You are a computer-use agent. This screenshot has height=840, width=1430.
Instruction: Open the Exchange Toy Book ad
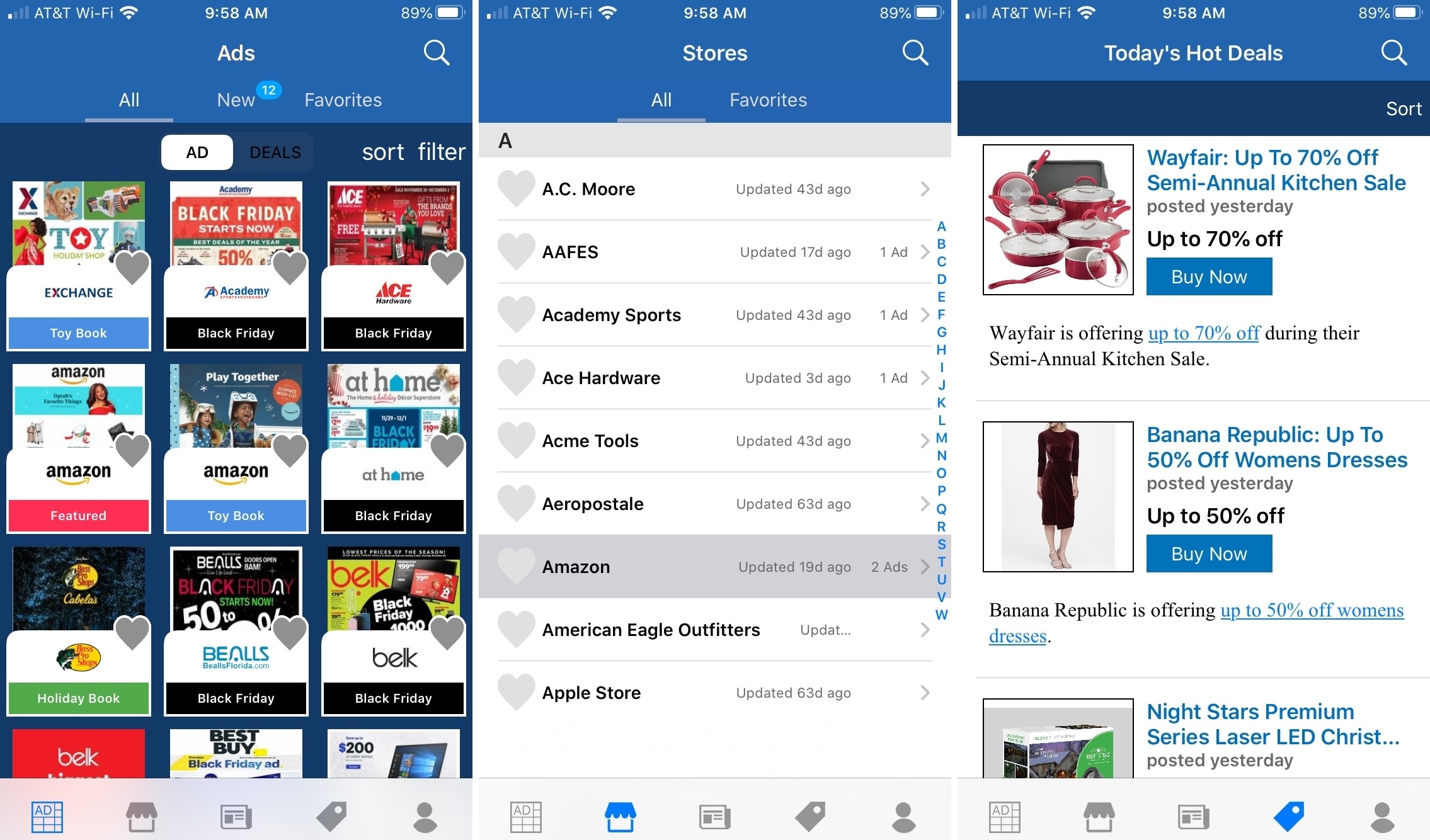78,264
